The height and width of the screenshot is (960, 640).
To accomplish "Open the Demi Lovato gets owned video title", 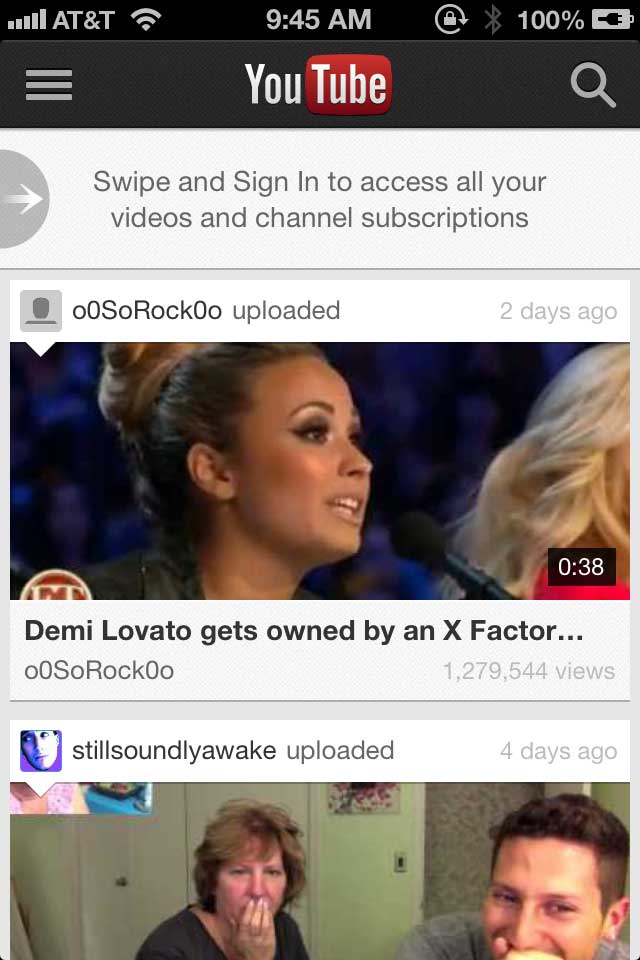I will 303,631.
